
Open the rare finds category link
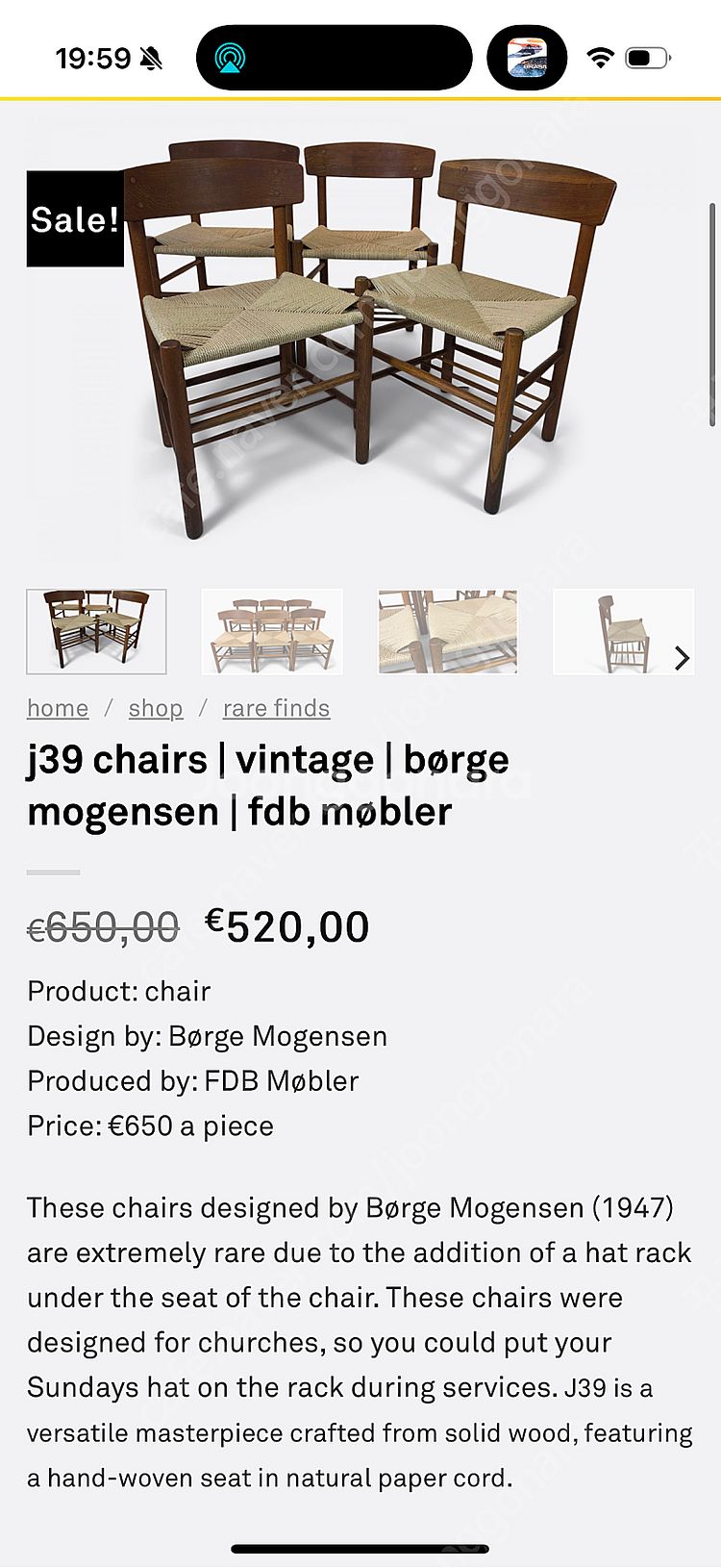point(276,708)
